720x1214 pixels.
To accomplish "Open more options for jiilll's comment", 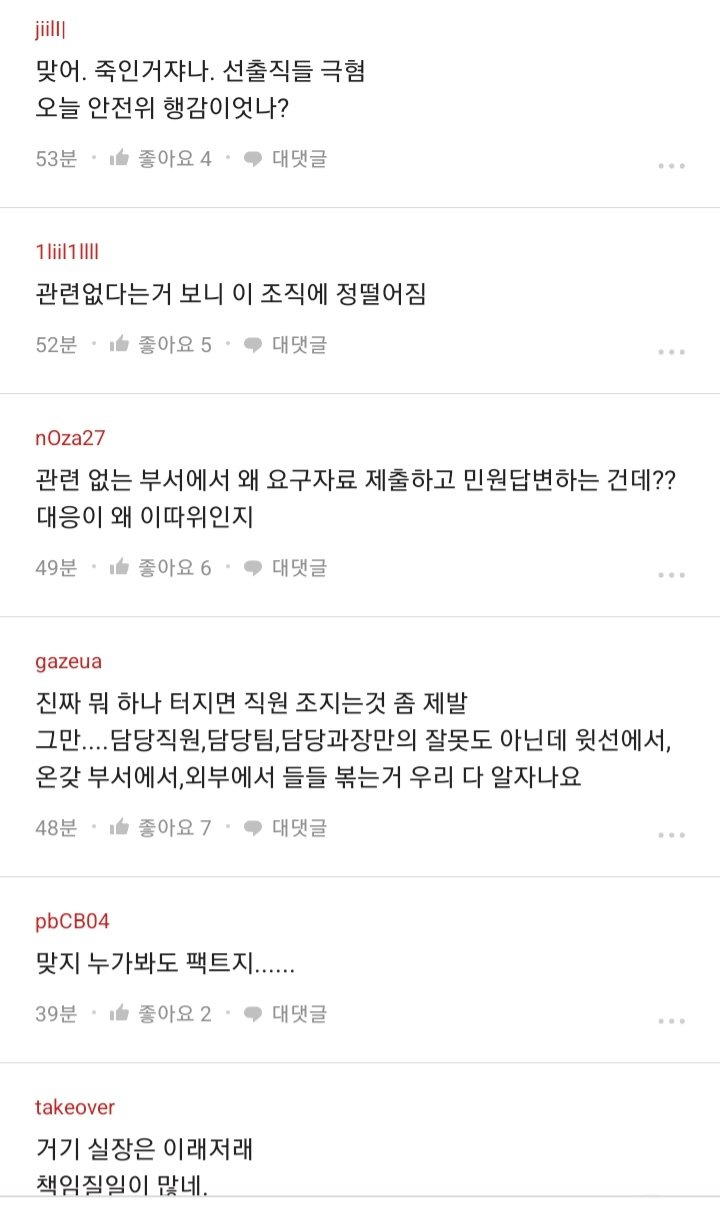I will click(671, 166).
